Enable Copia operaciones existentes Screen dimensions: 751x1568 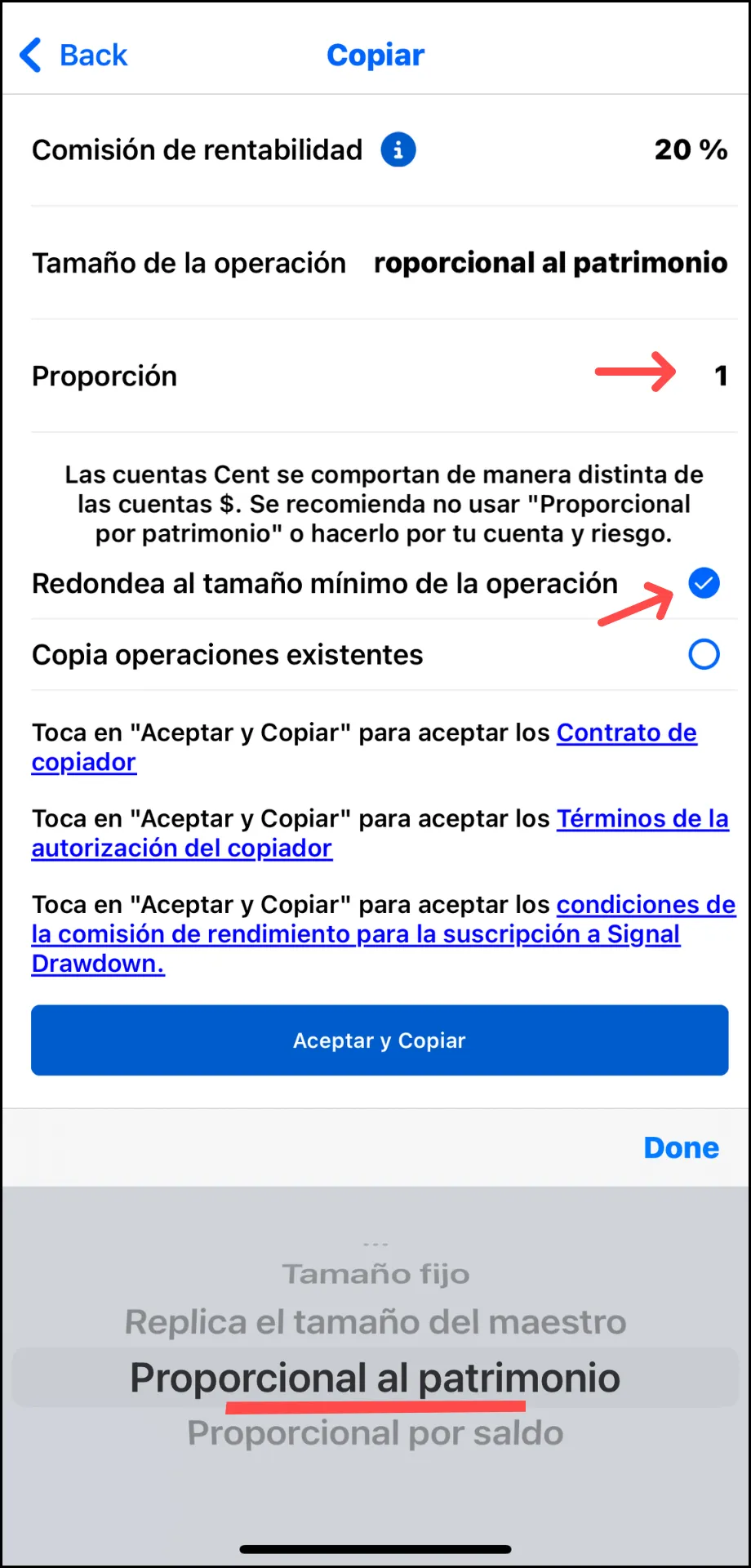point(704,654)
